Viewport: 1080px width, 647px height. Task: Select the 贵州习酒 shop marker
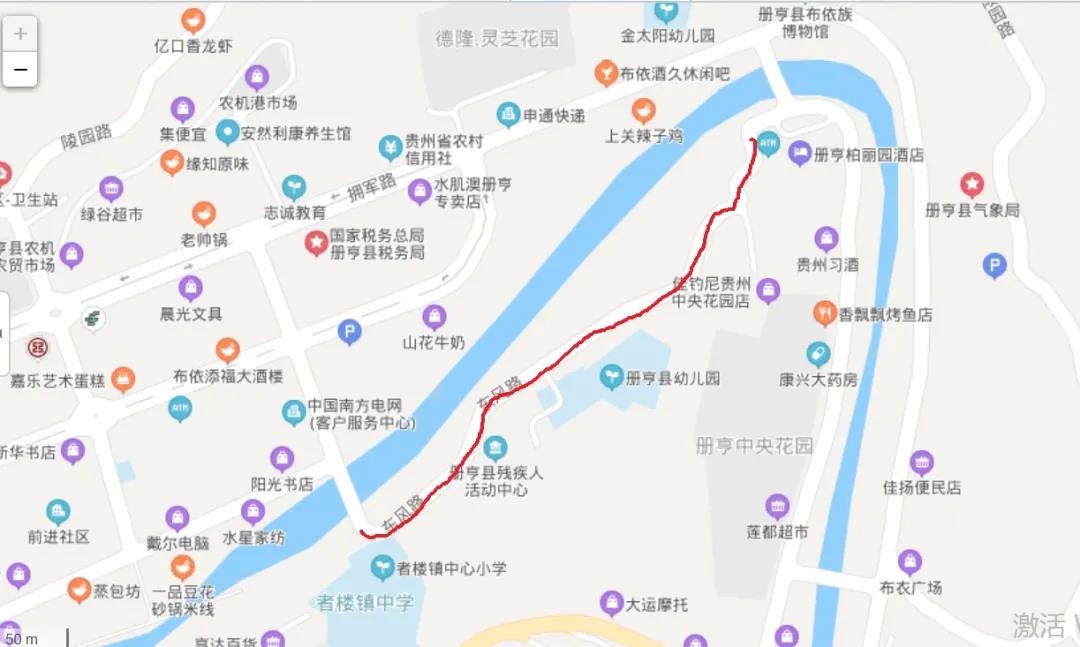pos(826,239)
